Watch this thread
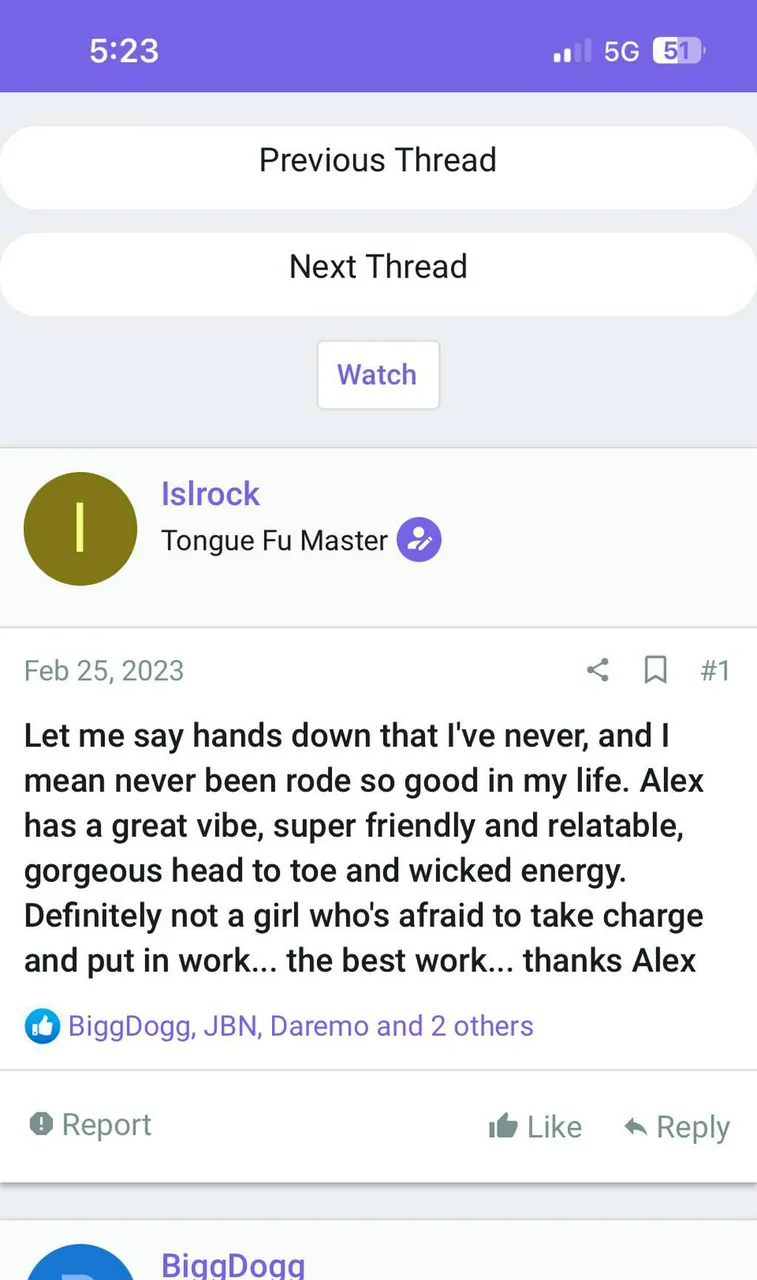 377,375
